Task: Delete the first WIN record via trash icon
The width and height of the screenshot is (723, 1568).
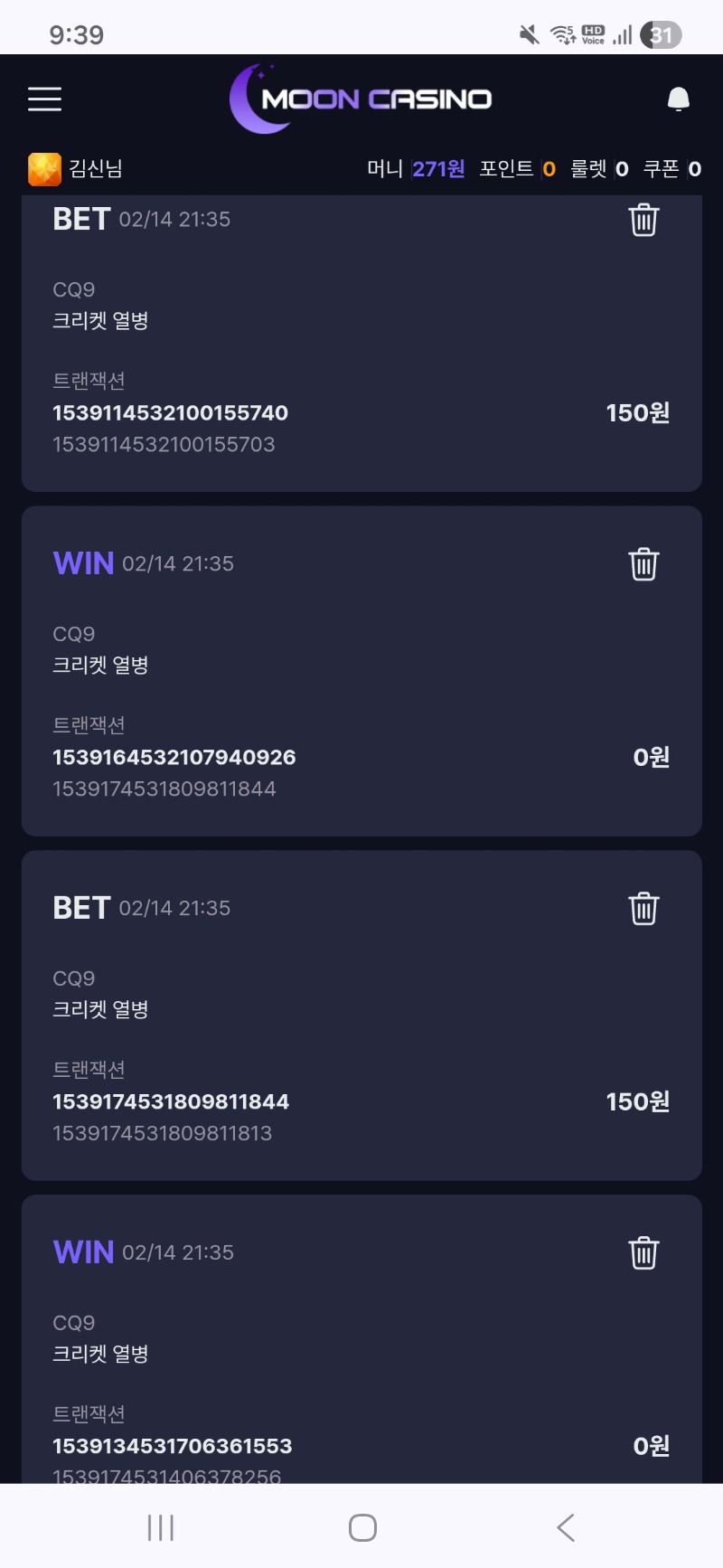Action: click(643, 563)
